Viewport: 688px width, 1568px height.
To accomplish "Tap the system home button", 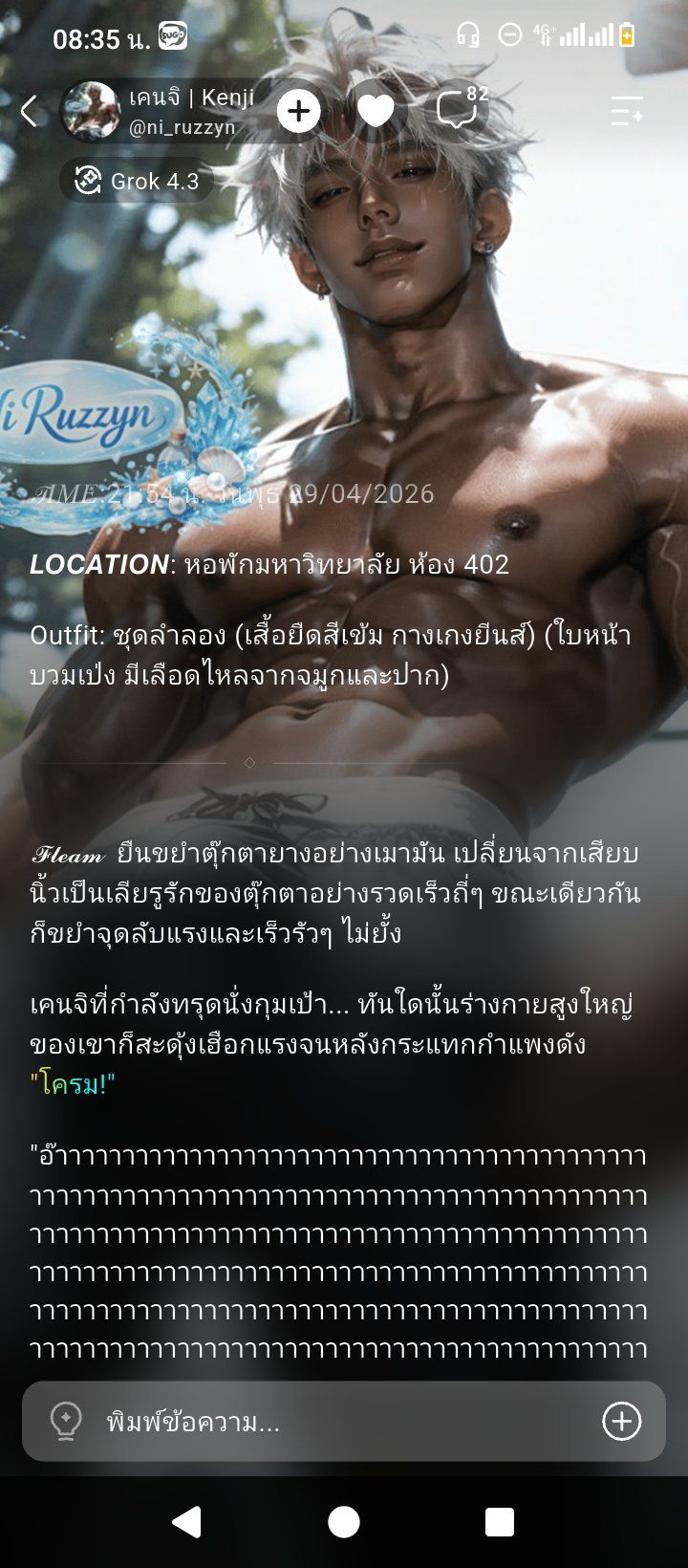I will (344, 1521).
